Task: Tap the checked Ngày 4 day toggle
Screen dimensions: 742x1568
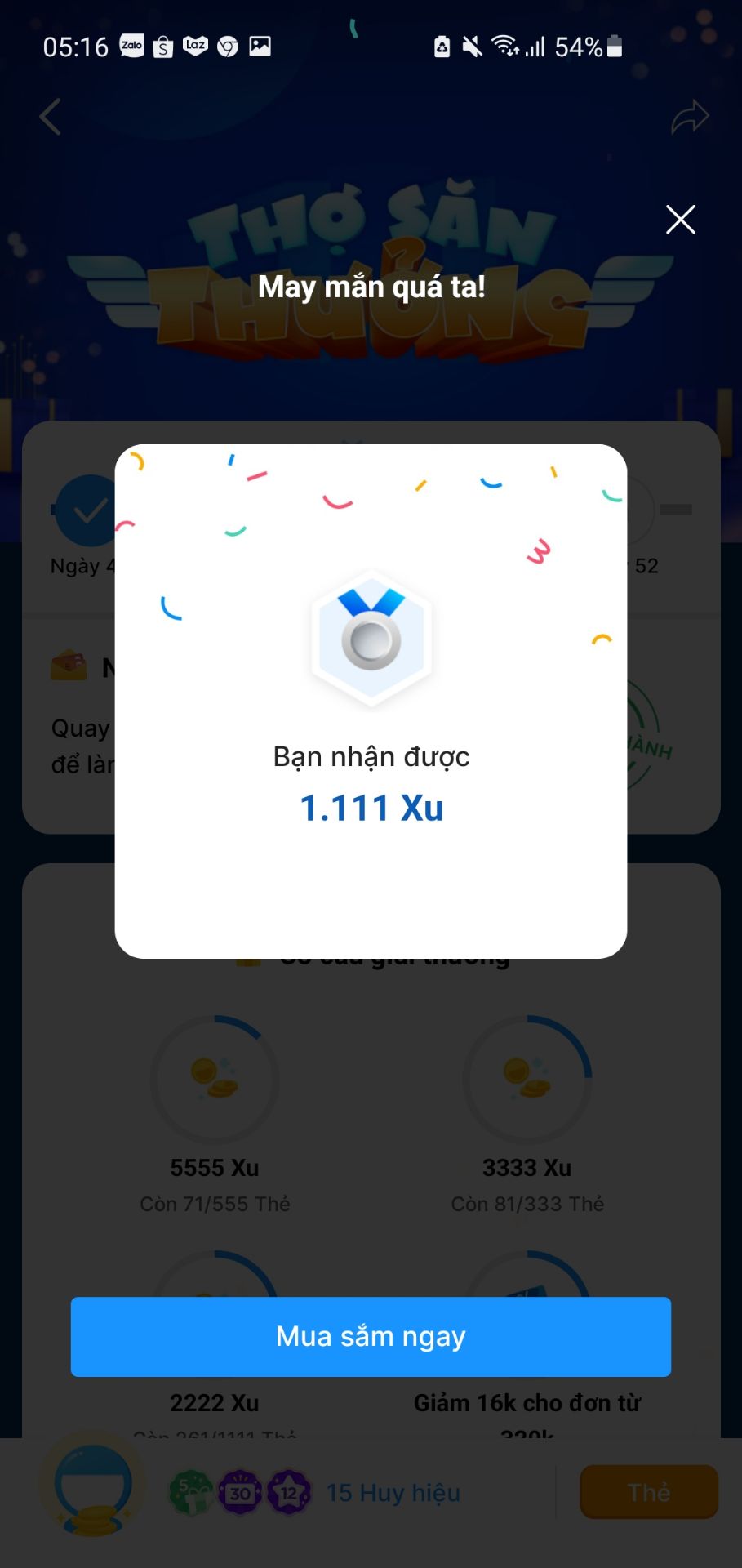Action: pos(84,510)
